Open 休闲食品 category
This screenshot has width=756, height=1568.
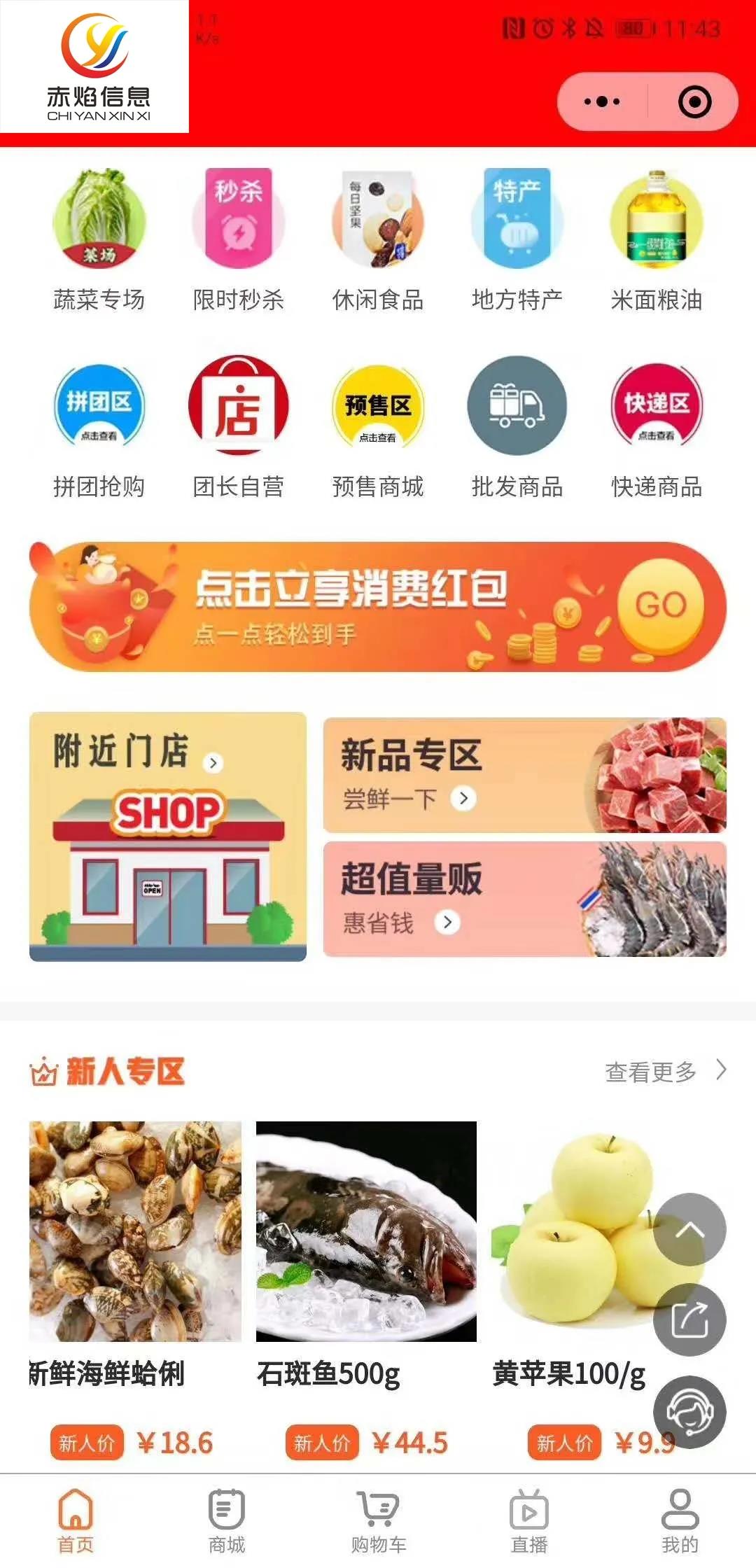pyautogui.click(x=378, y=239)
